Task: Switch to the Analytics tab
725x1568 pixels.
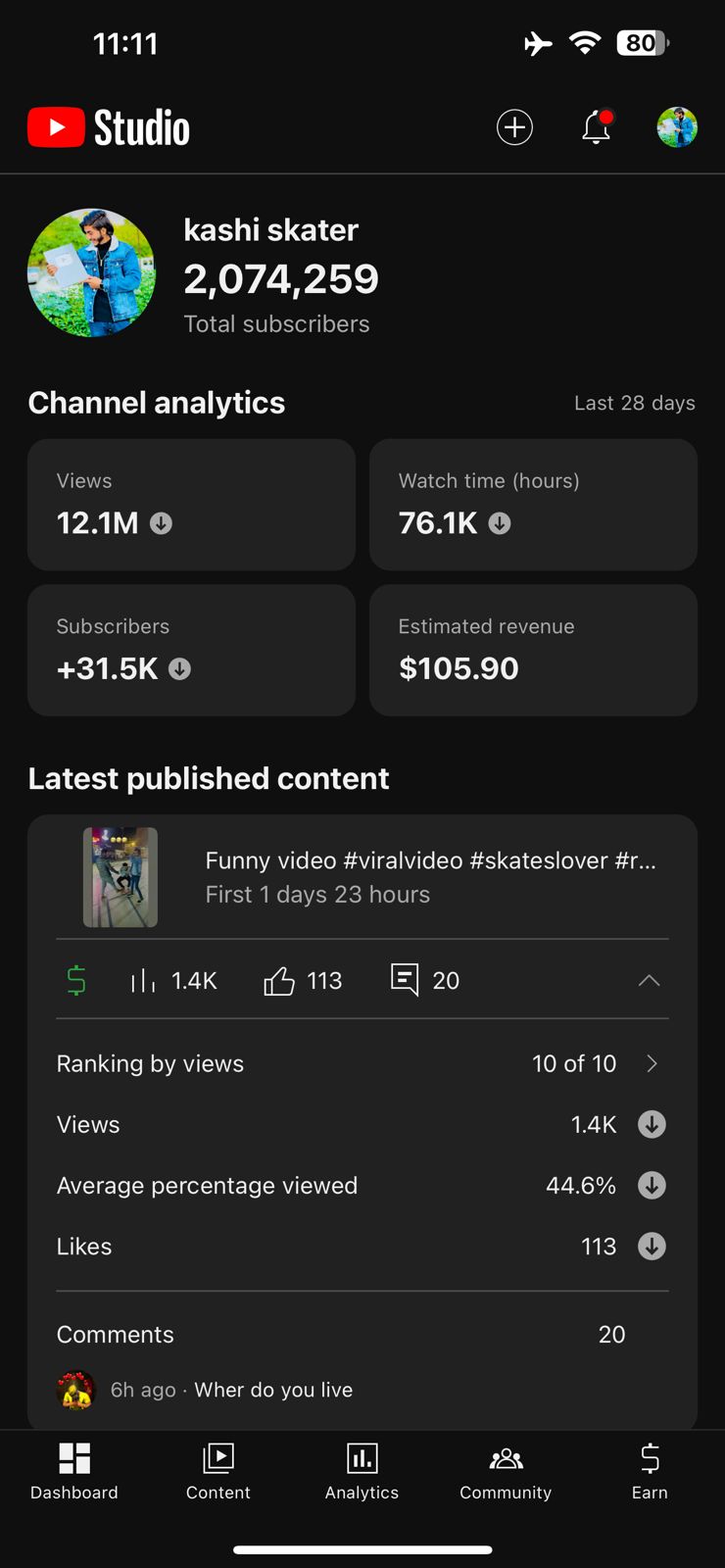Action: tap(362, 1472)
